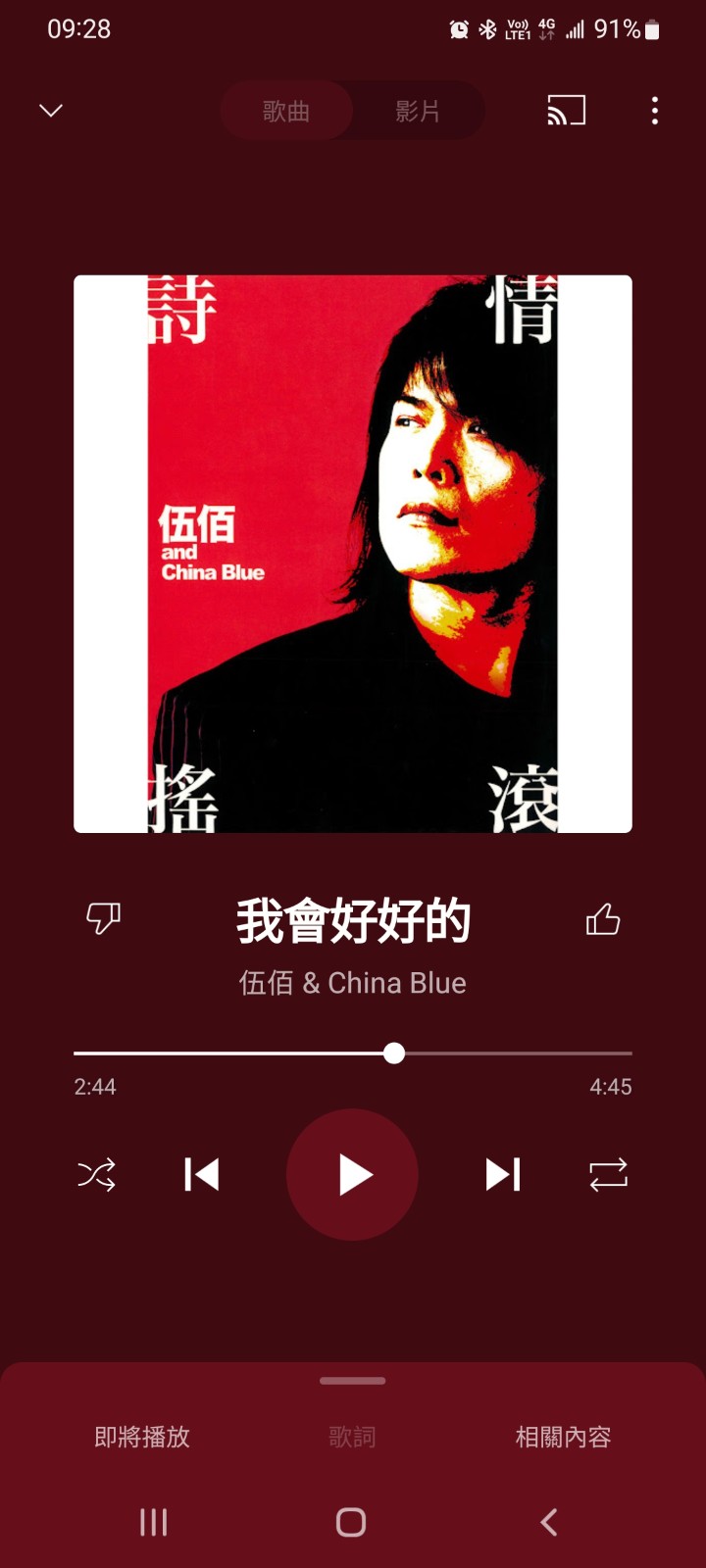Toggle repeat mode
Image resolution: width=706 pixels, height=1568 pixels.
608,1174
